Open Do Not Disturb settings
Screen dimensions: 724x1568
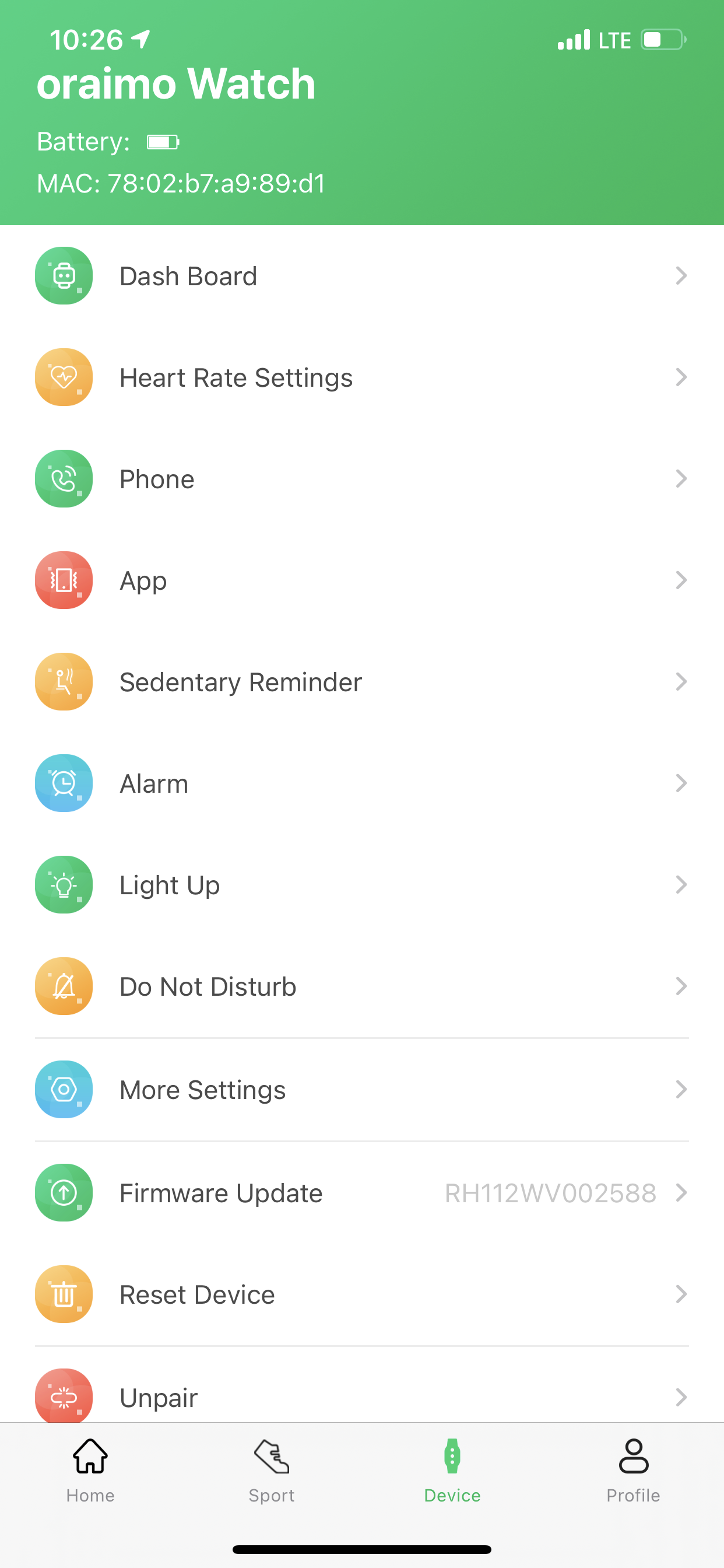[x=362, y=986]
